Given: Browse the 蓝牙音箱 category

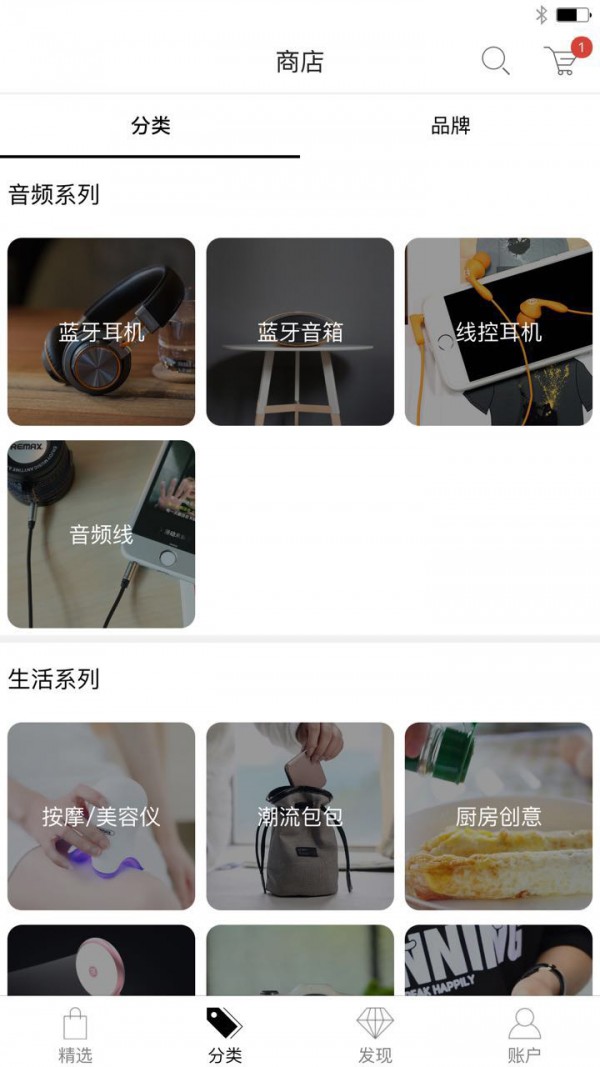Looking at the screenshot, I should 300,332.
